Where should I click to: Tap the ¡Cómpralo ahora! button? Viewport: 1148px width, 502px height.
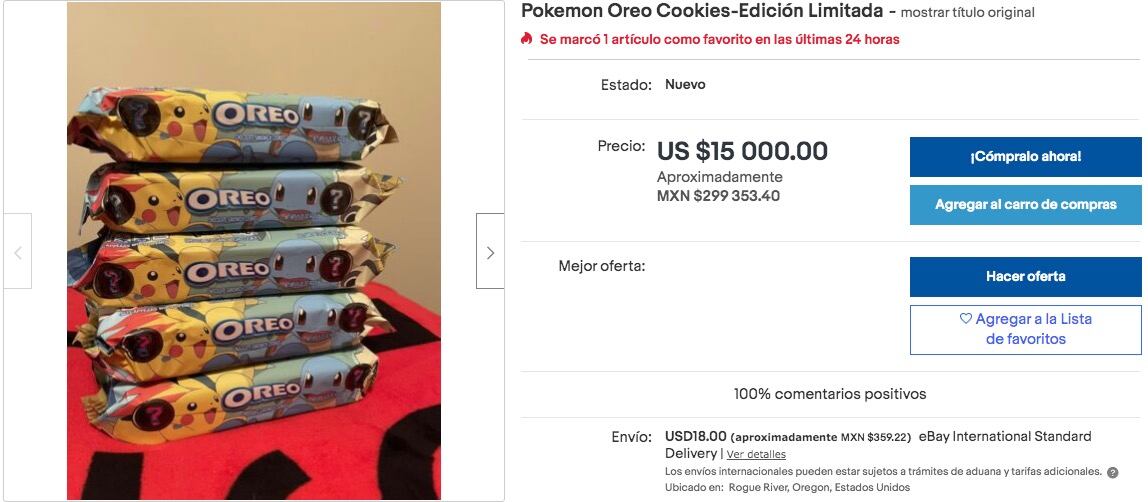pyautogui.click(x=1025, y=157)
